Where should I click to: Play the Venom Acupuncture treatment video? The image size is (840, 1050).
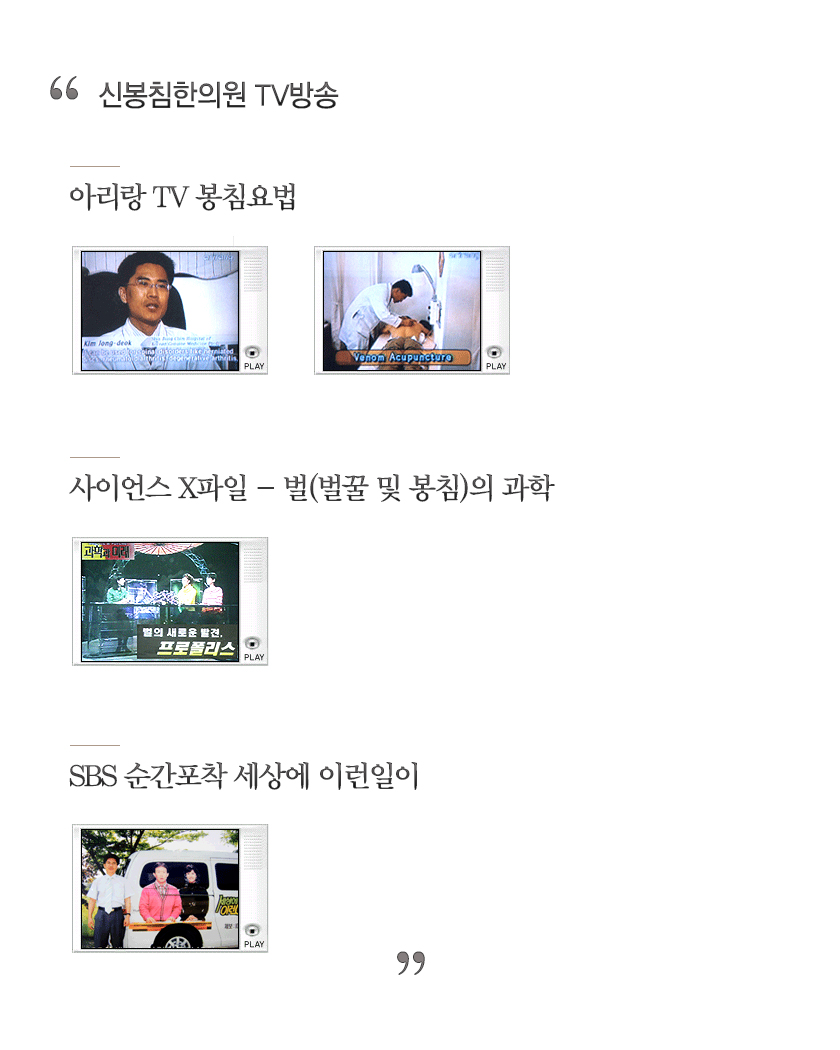click(496, 357)
